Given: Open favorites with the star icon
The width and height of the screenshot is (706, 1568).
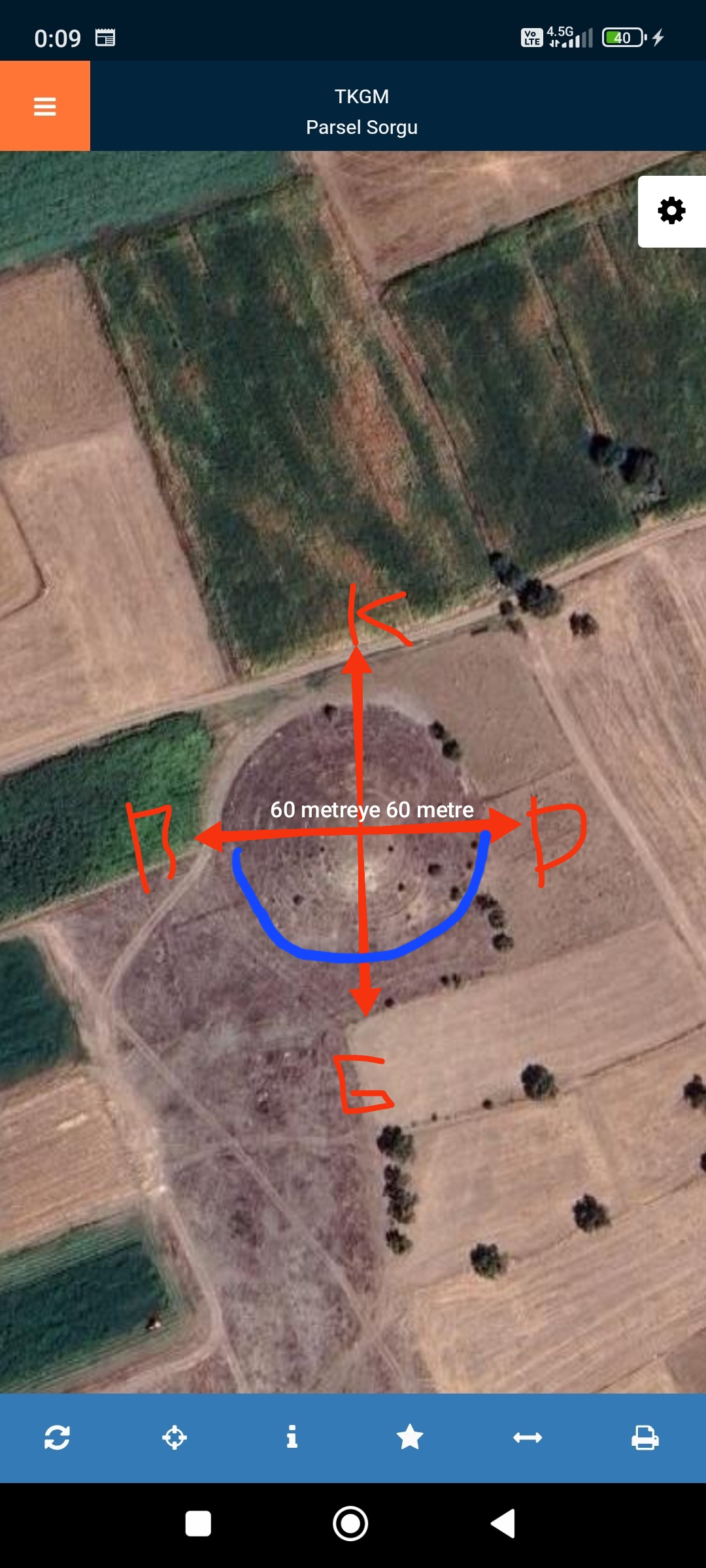Looking at the screenshot, I should [x=410, y=1437].
